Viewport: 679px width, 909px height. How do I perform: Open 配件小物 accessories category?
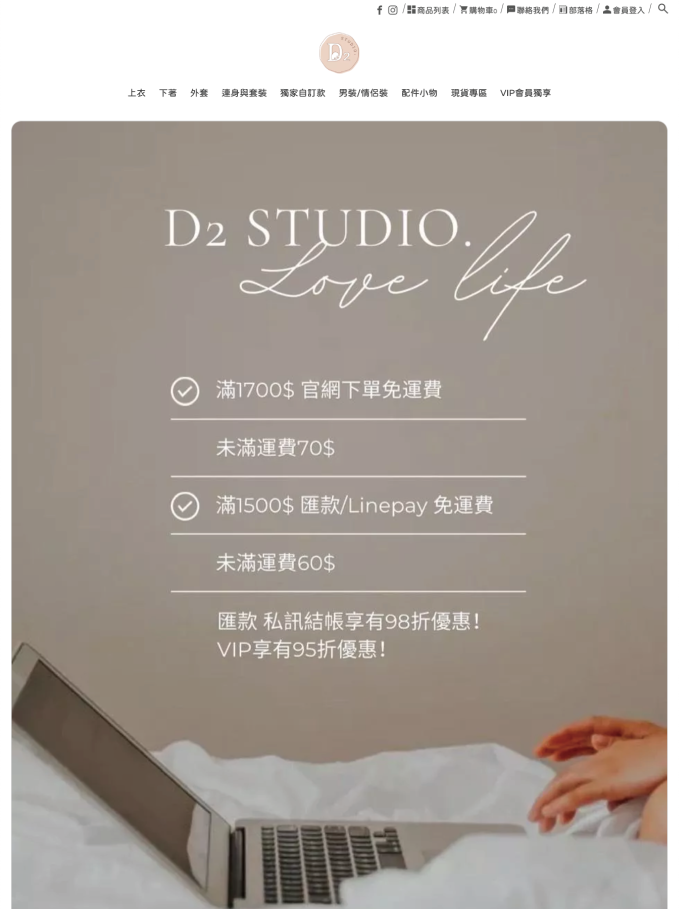[x=419, y=93]
